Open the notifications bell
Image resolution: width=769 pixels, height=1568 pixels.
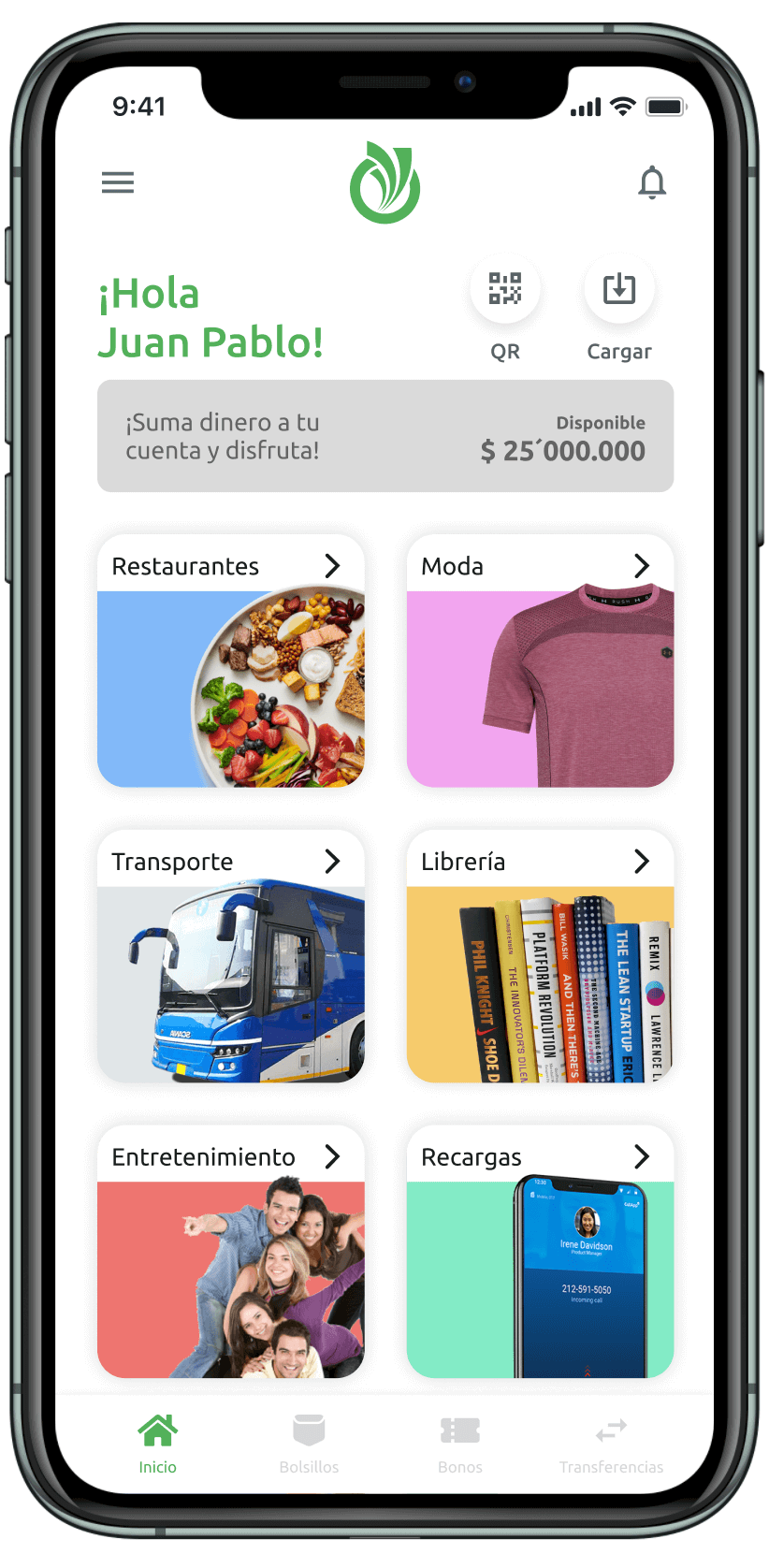pos(652,182)
